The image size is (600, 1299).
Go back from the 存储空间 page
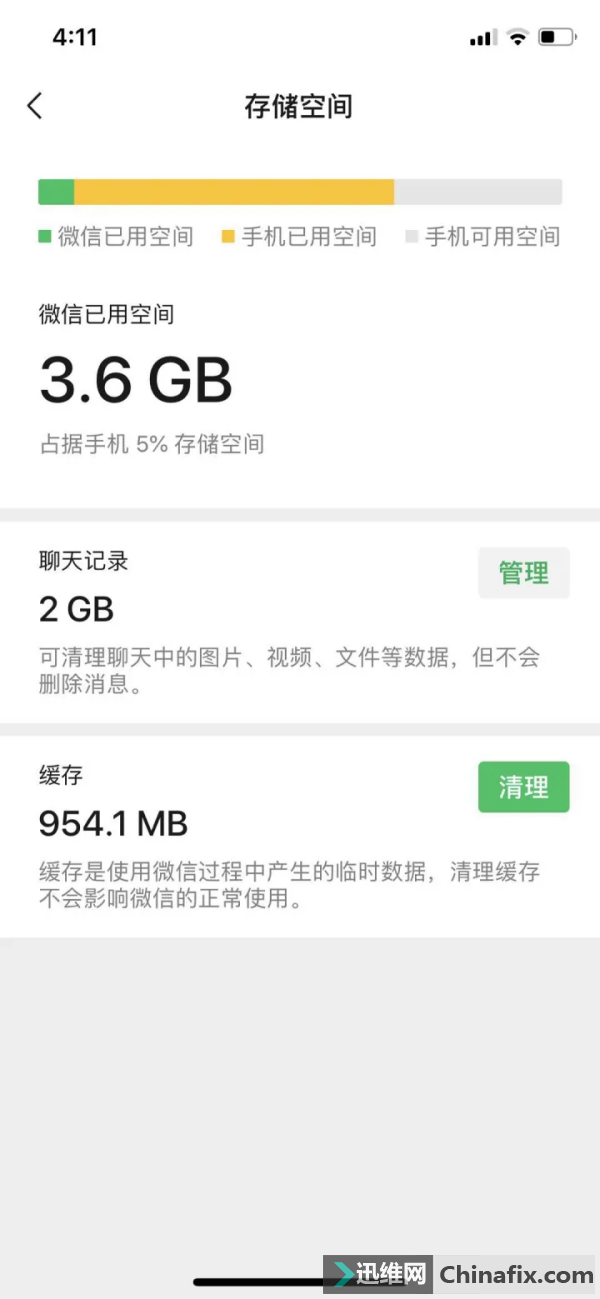pos(35,106)
